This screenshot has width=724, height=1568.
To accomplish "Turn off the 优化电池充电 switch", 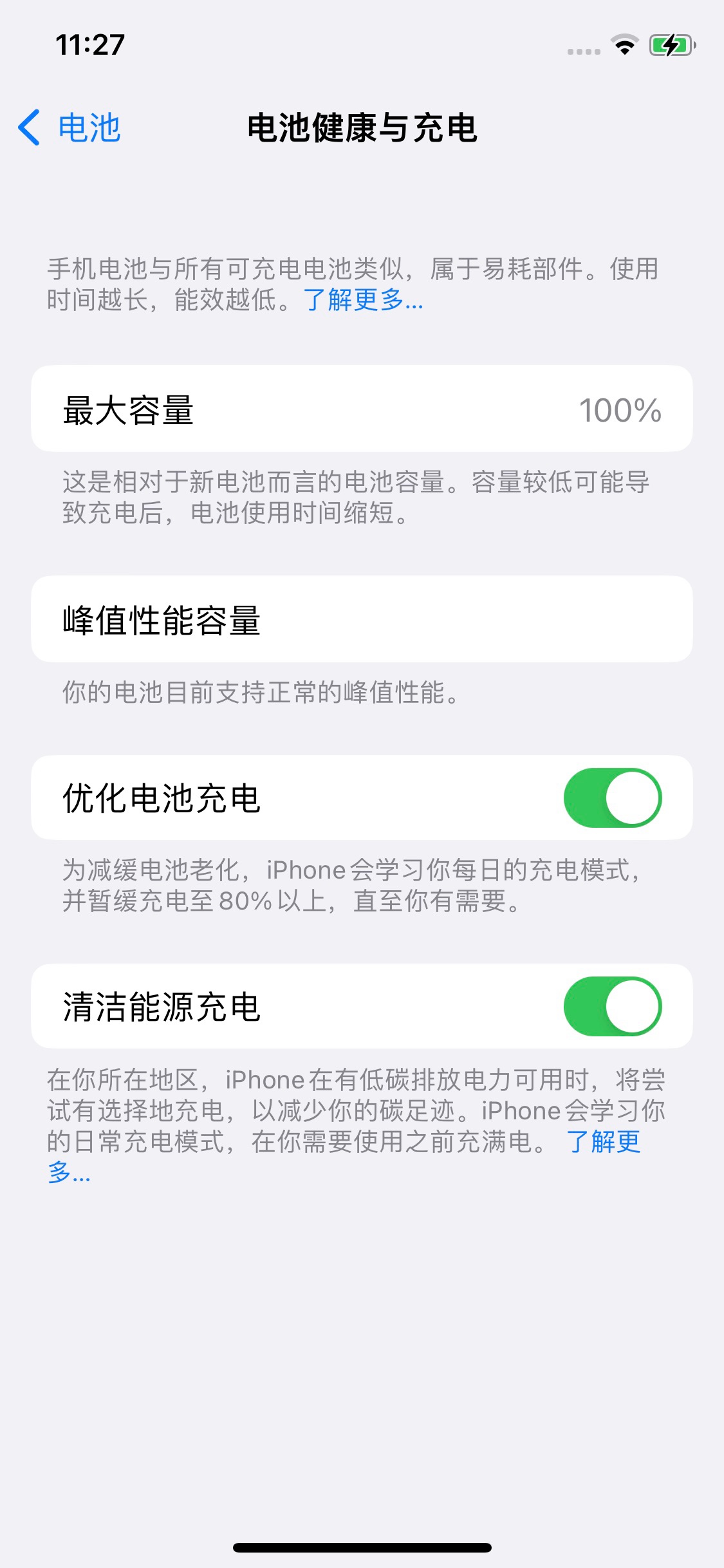I will pyautogui.click(x=612, y=798).
